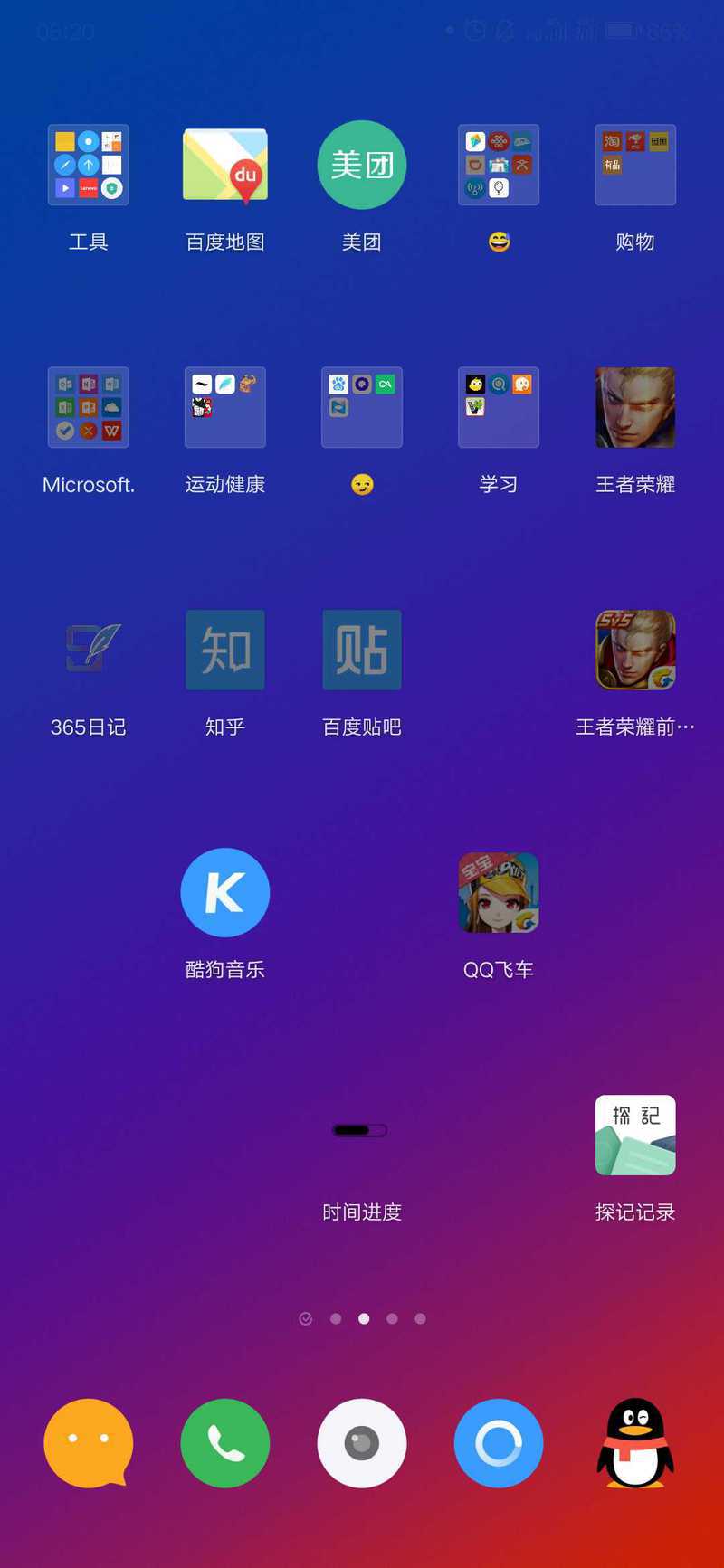Launch 百度地图 app
Viewport: 724px width, 1568px height.
point(225,165)
